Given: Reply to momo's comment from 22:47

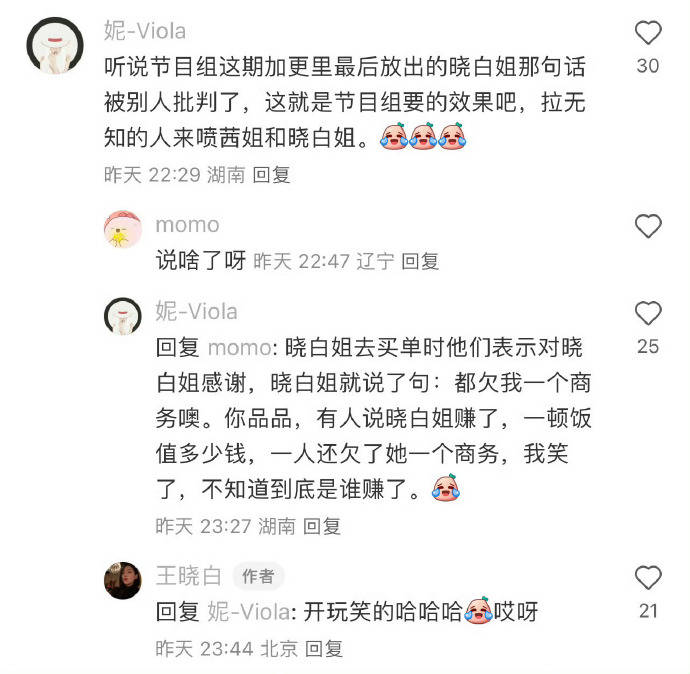Looking at the screenshot, I should point(420,261).
